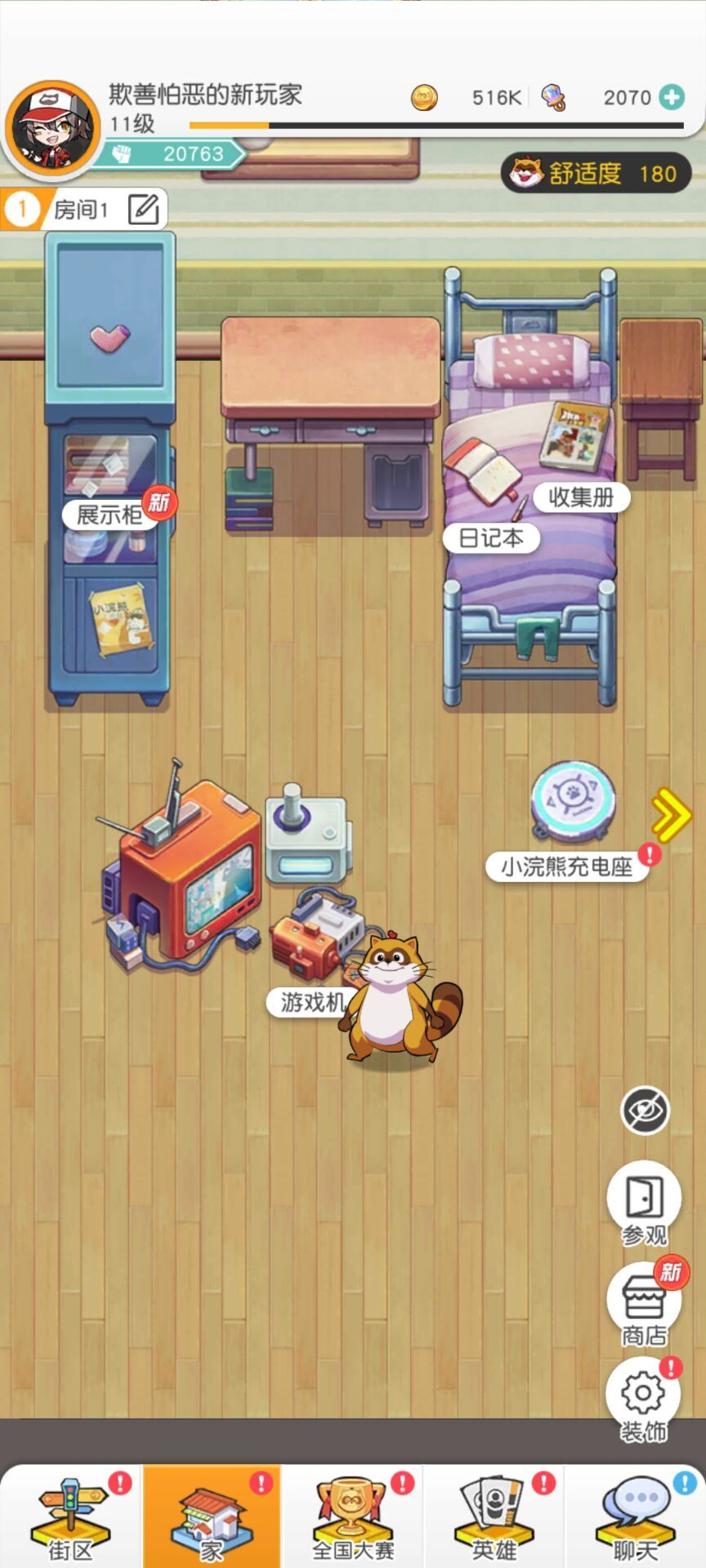
Task: Switch to the 聊天 chat tab
Action: 635,1517
